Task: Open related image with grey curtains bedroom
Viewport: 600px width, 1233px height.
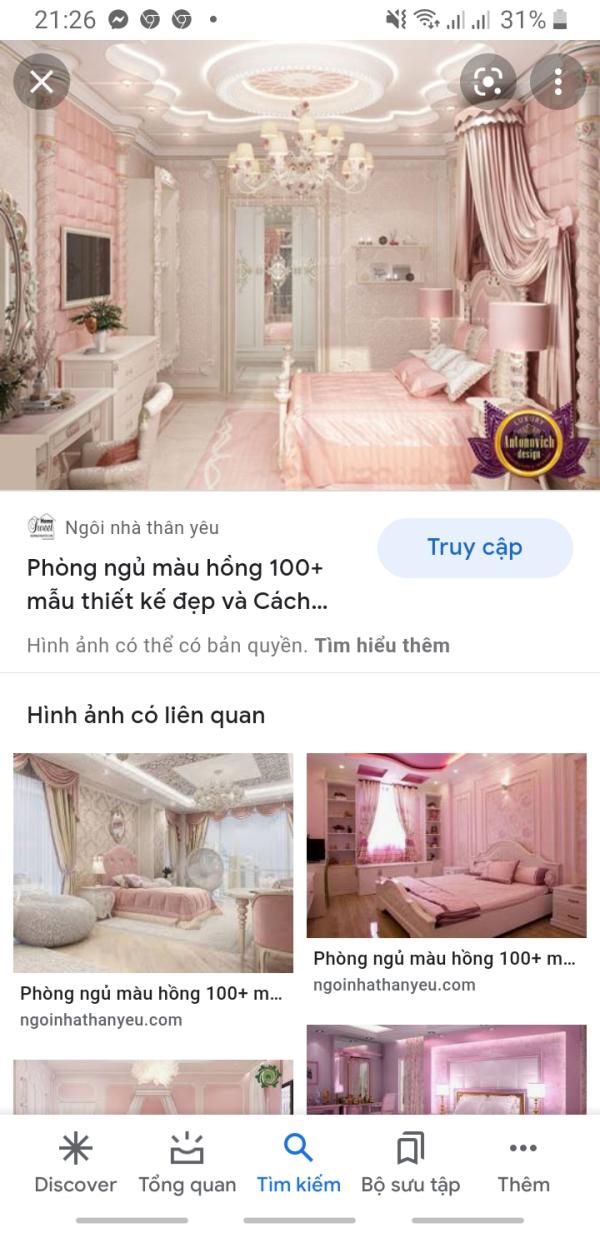Action: click(x=153, y=863)
